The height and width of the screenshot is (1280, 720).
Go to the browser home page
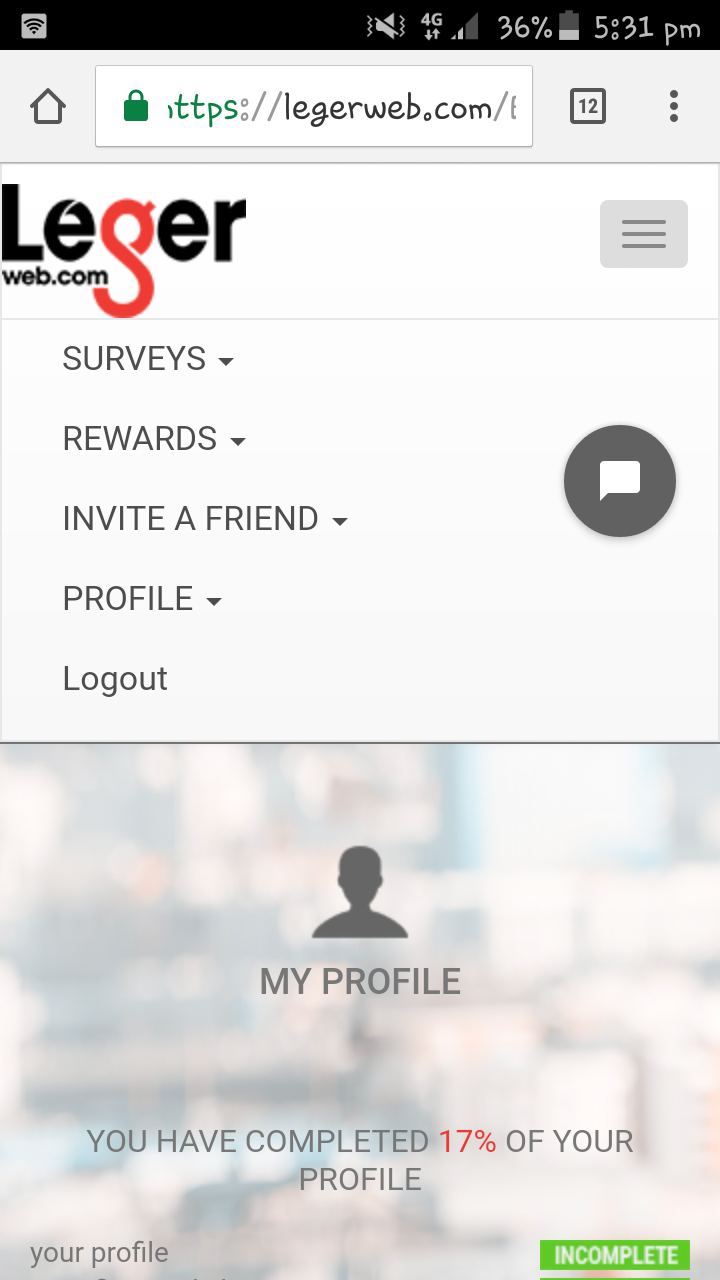pos(48,106)
